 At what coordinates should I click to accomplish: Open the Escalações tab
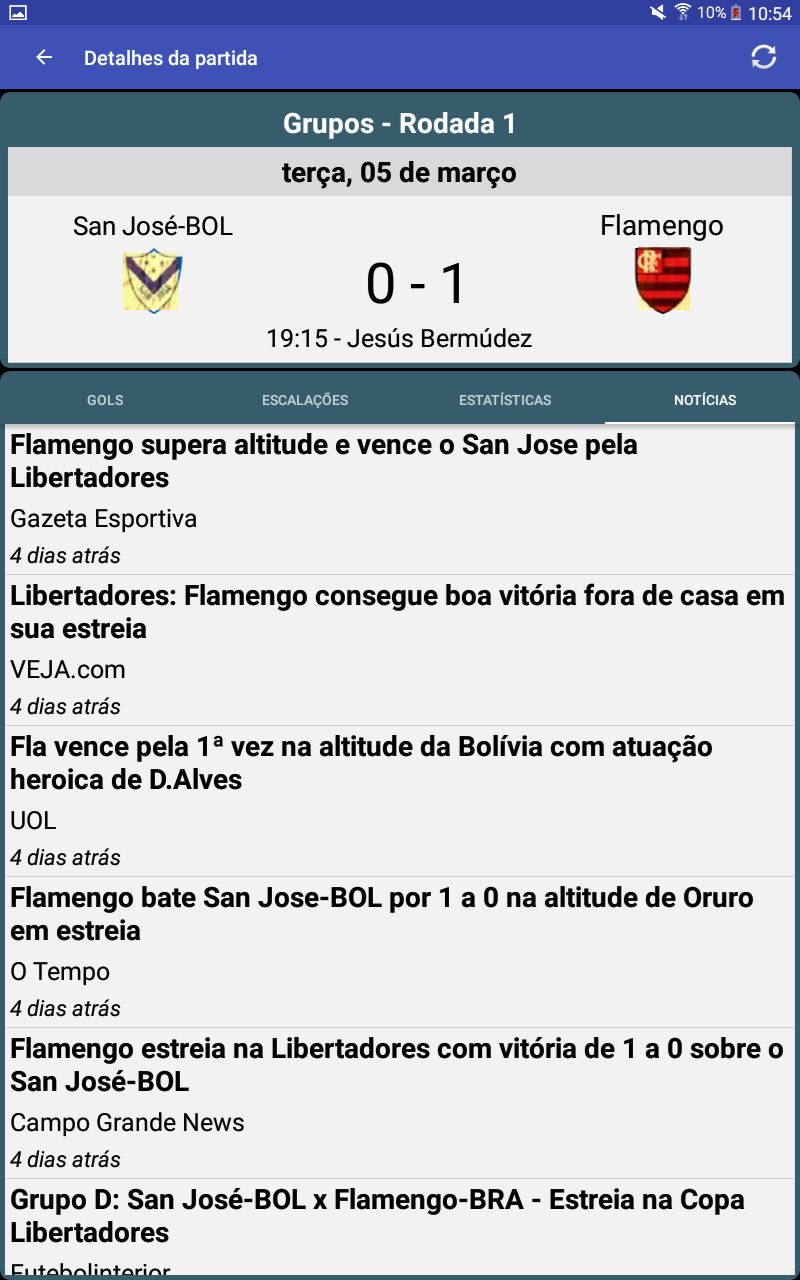pyautogui.click(x=305, y=400)
